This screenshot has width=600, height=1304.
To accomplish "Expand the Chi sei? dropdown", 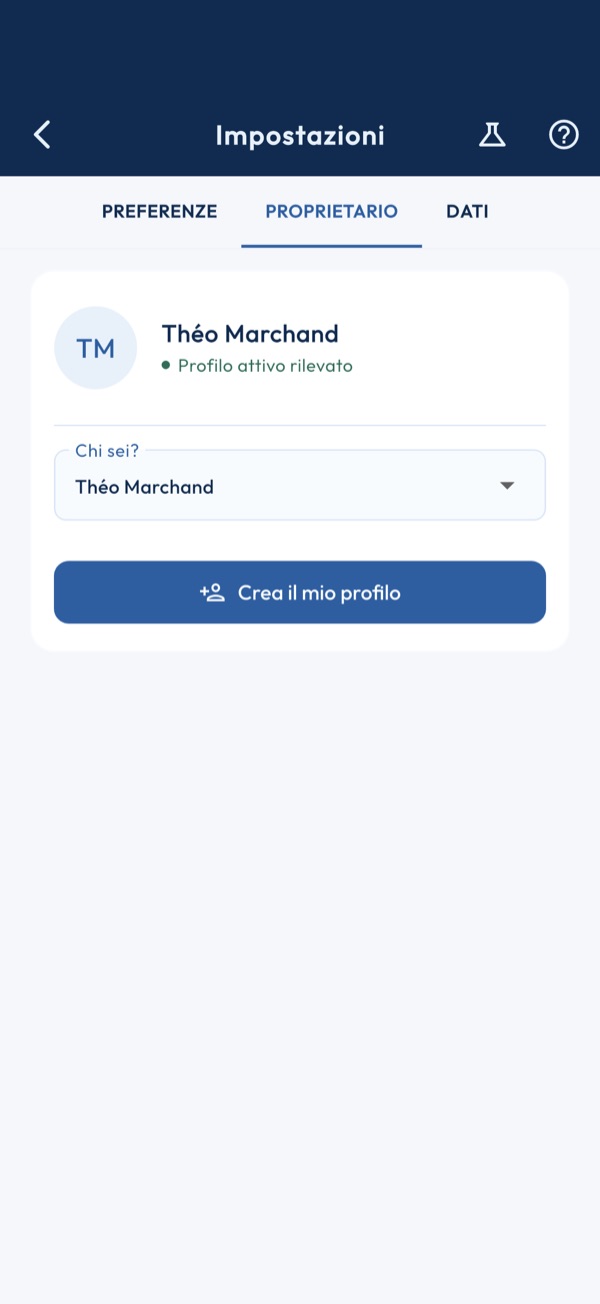I will (x=300, y=485).
